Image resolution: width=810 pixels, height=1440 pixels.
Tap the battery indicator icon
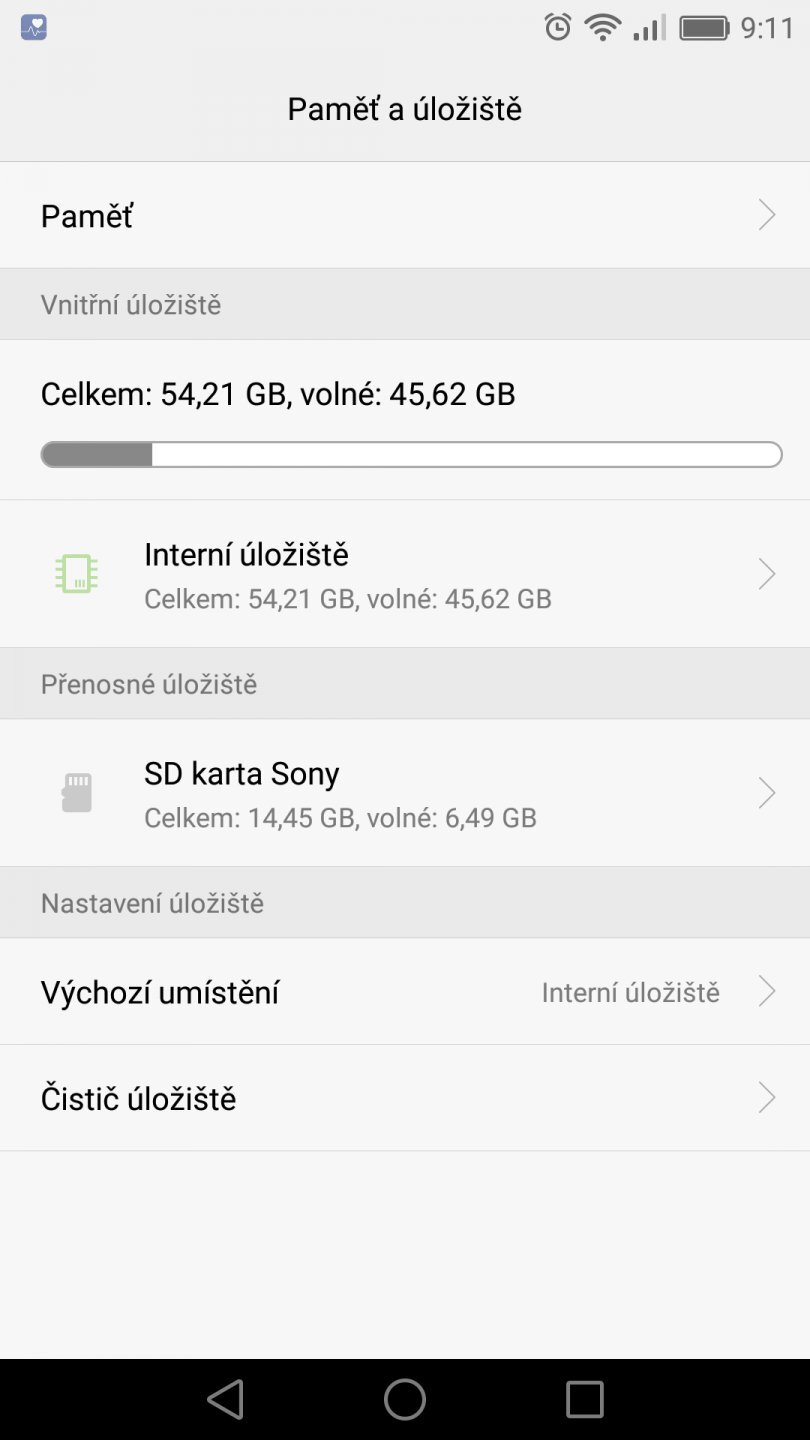703,27
